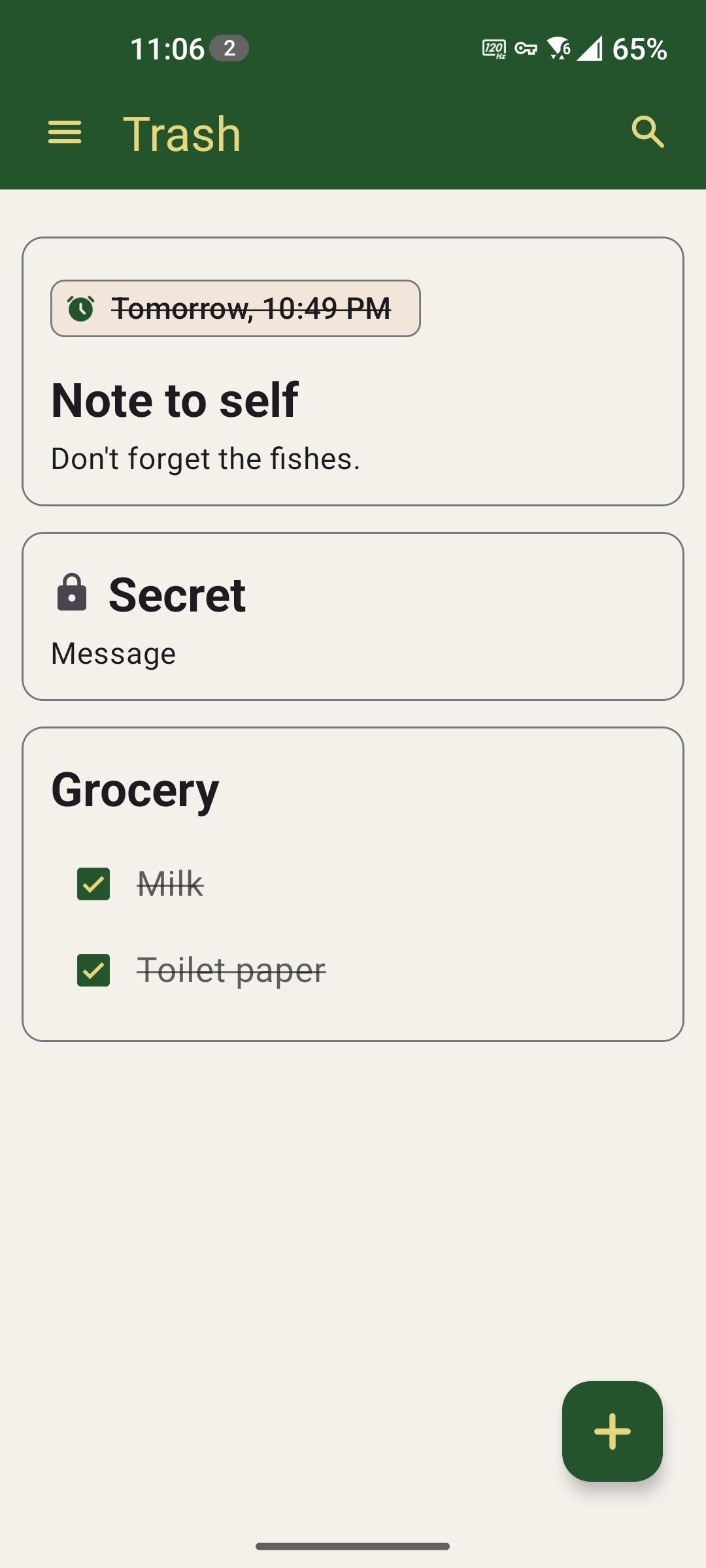Open the navigation drawer menu
The height and width of the screenshot is (1568, 706).
click(65, 133)
